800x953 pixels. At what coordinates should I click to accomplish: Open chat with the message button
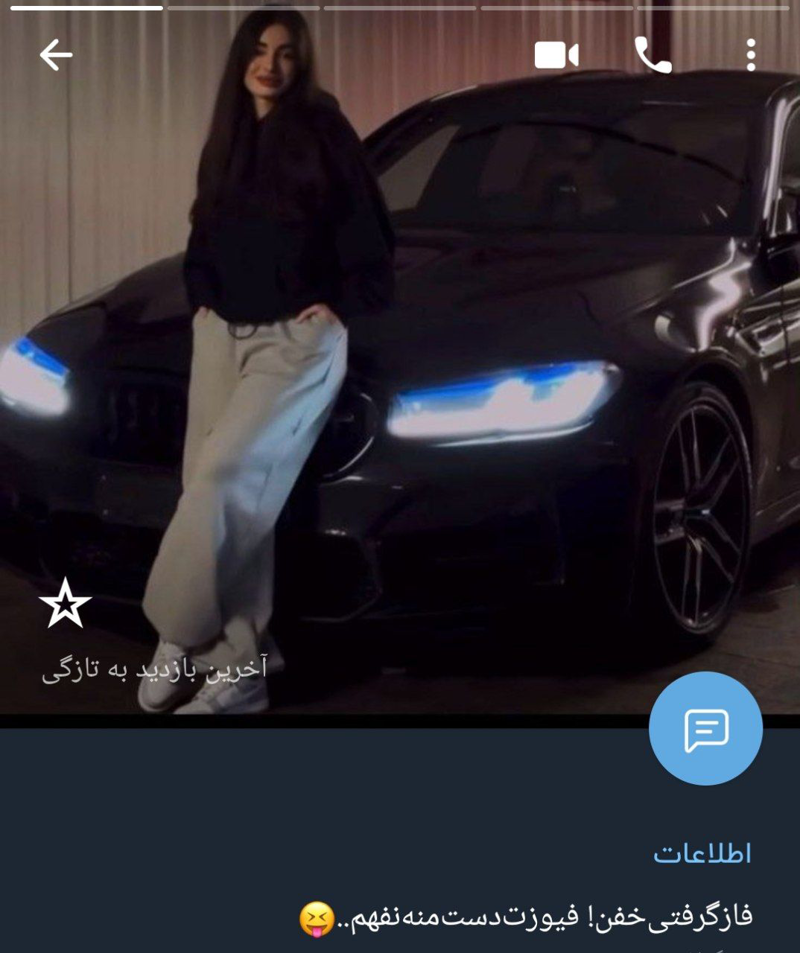(705, 729)
